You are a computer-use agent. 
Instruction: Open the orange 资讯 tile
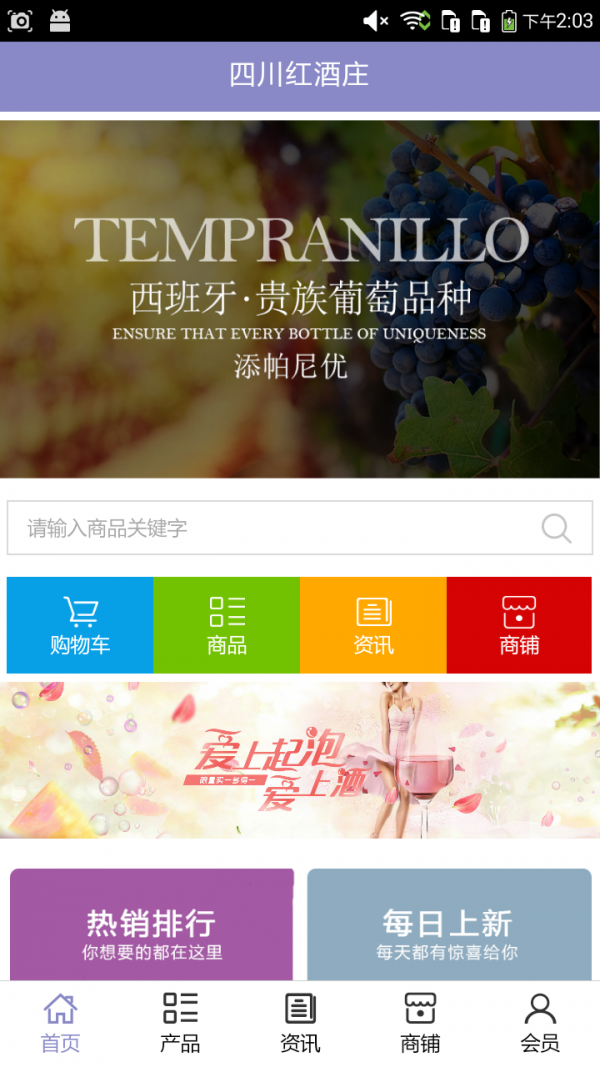(x=373, y=625)
